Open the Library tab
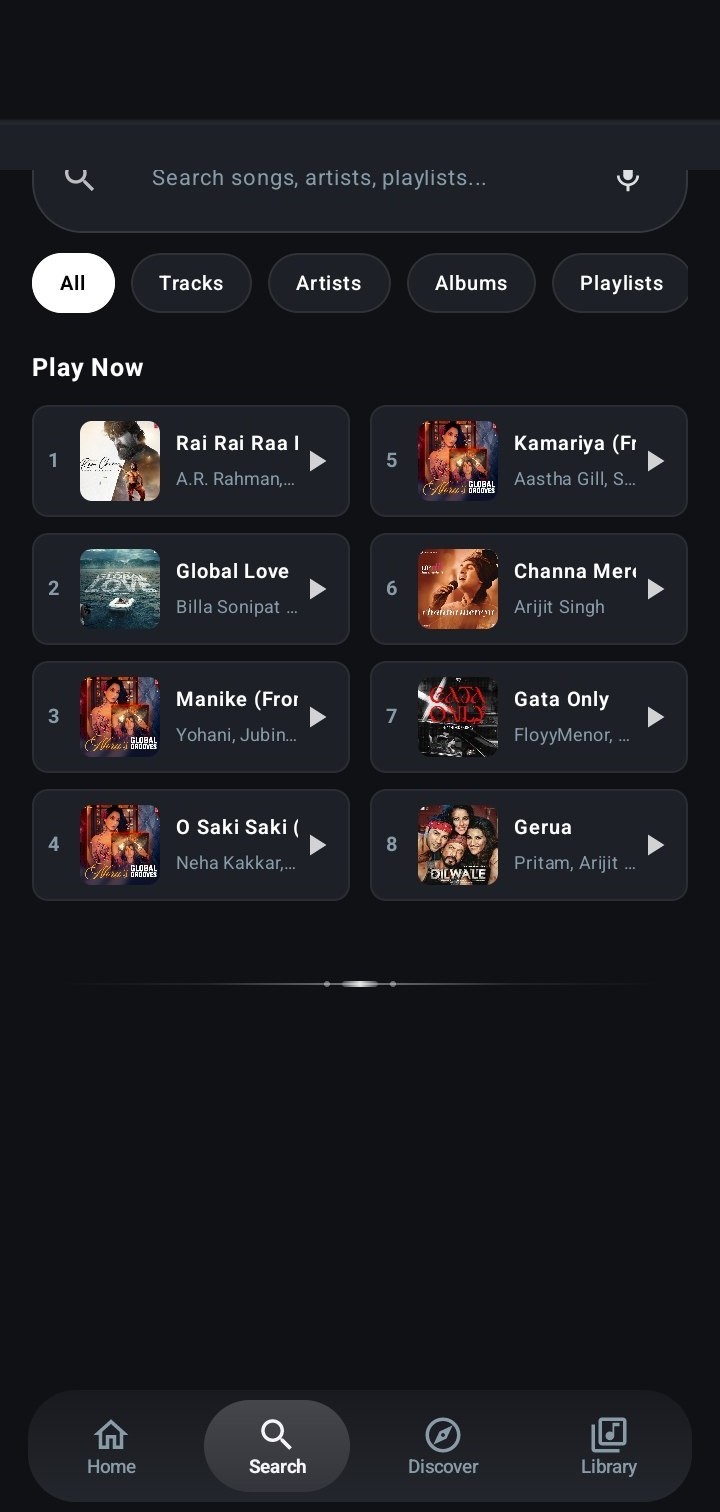This screenshot has height=1512, width=720. click(x=608, y=1447)
